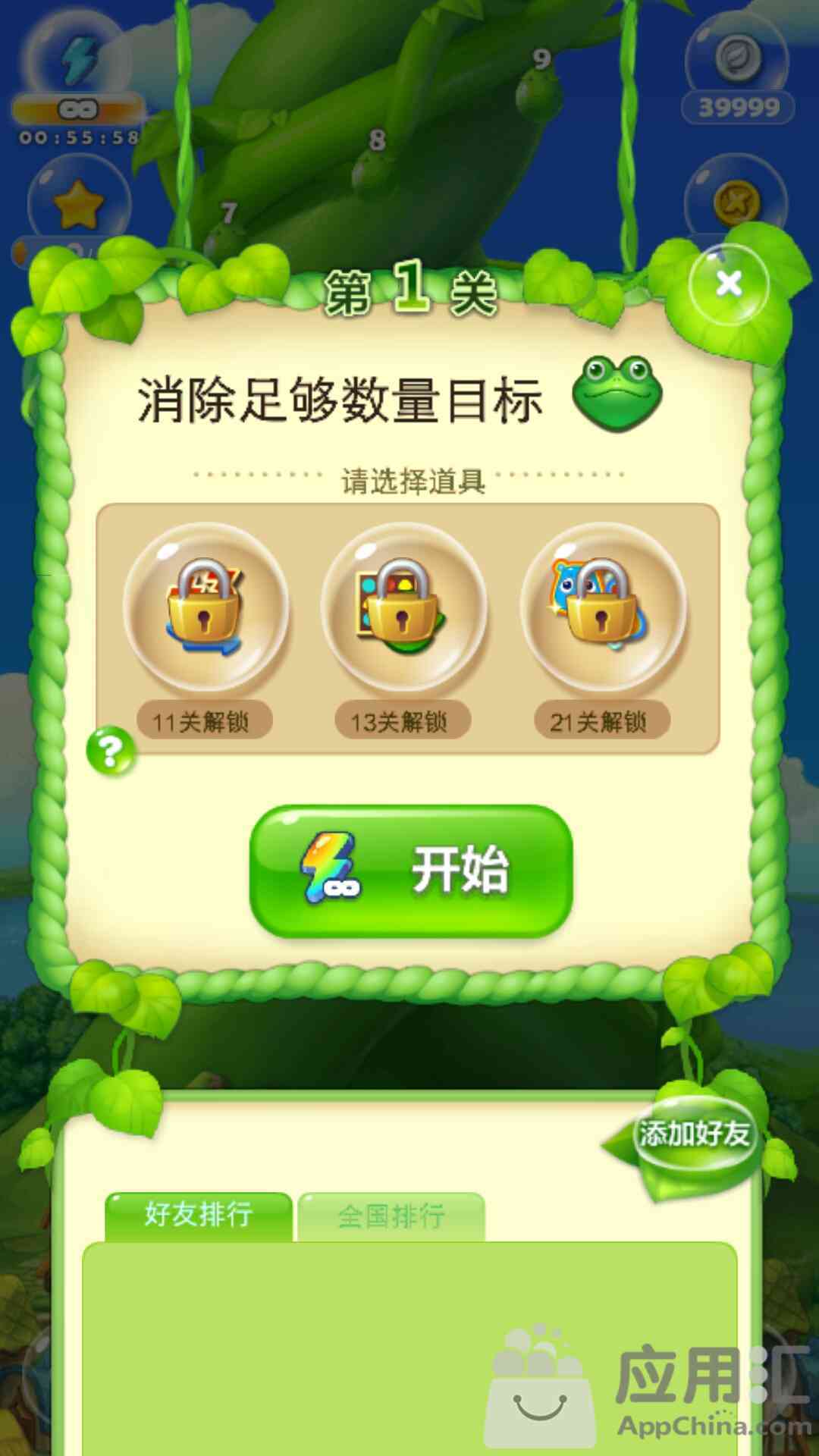Select the locked item unlocking at 11关

point(206,607)
